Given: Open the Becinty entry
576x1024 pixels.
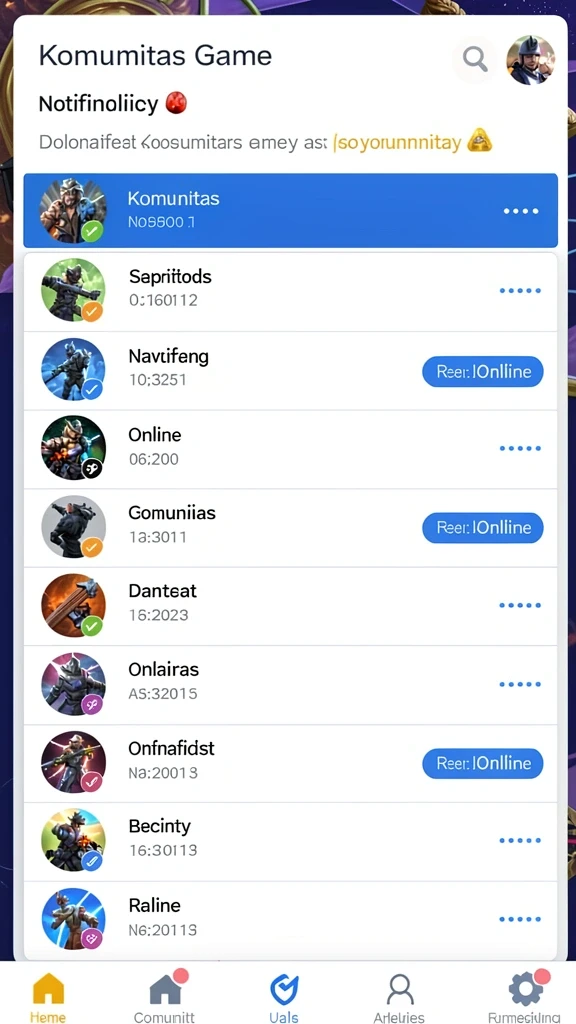Looking at the screenshot, I should coord(291,841).
